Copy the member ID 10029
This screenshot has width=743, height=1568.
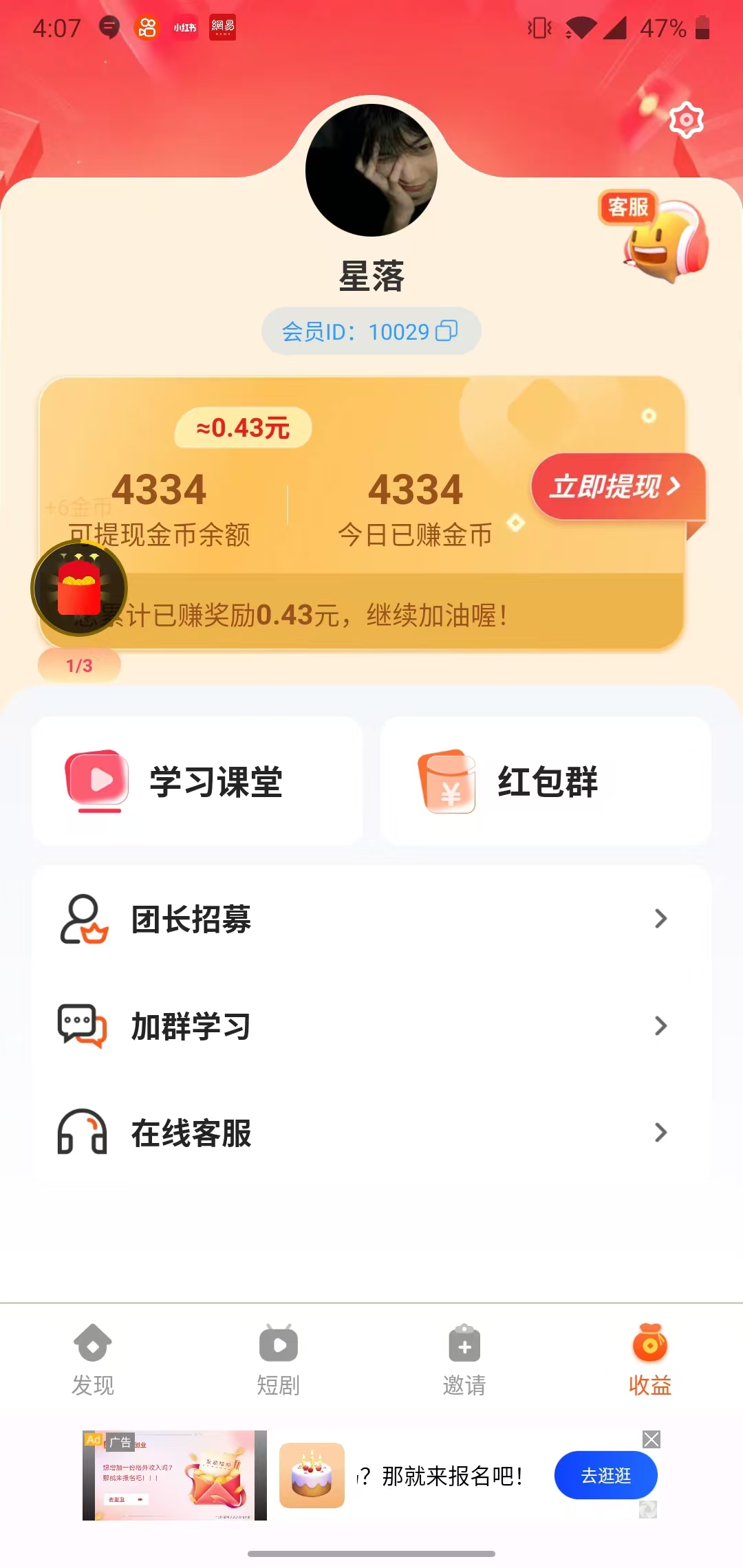point(446,331)
